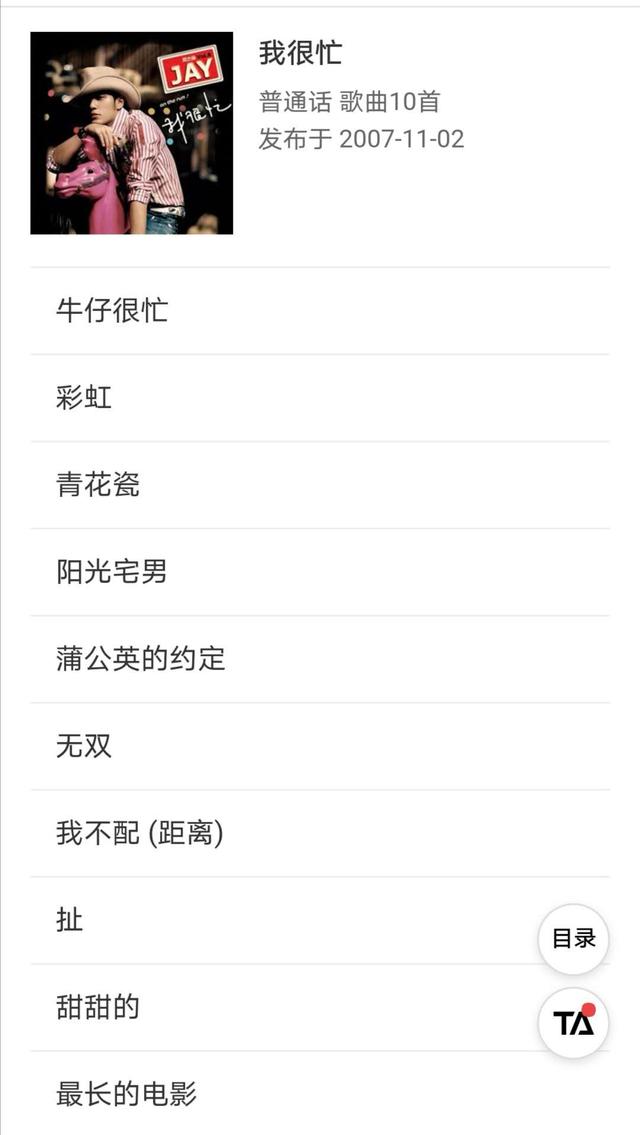Select the track 青花瓷

pos(320,485)
